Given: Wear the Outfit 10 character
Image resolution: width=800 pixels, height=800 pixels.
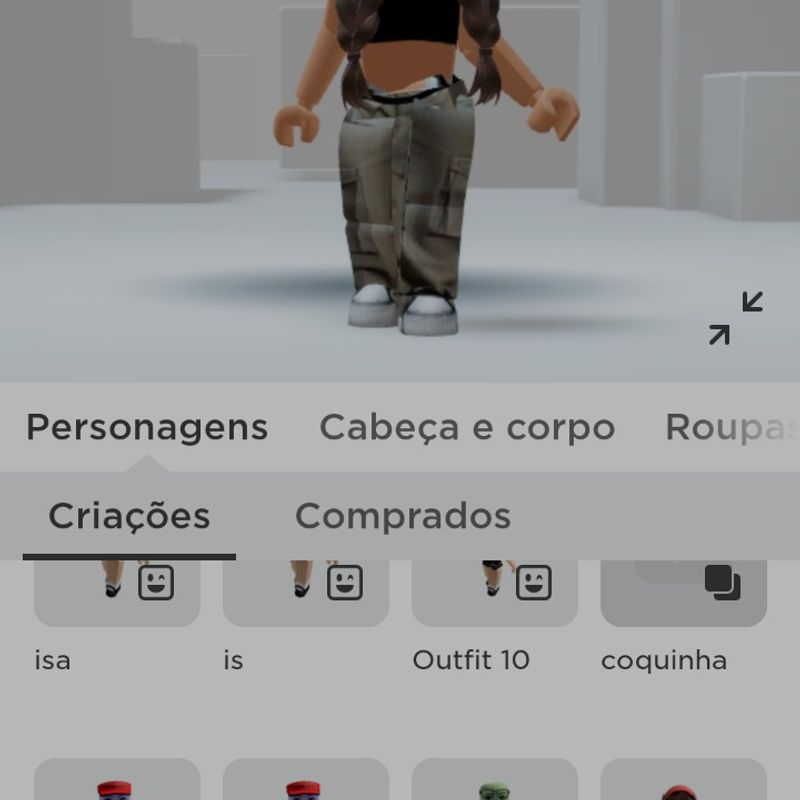Looking at the screenshot, I should [x=495, y=594].
